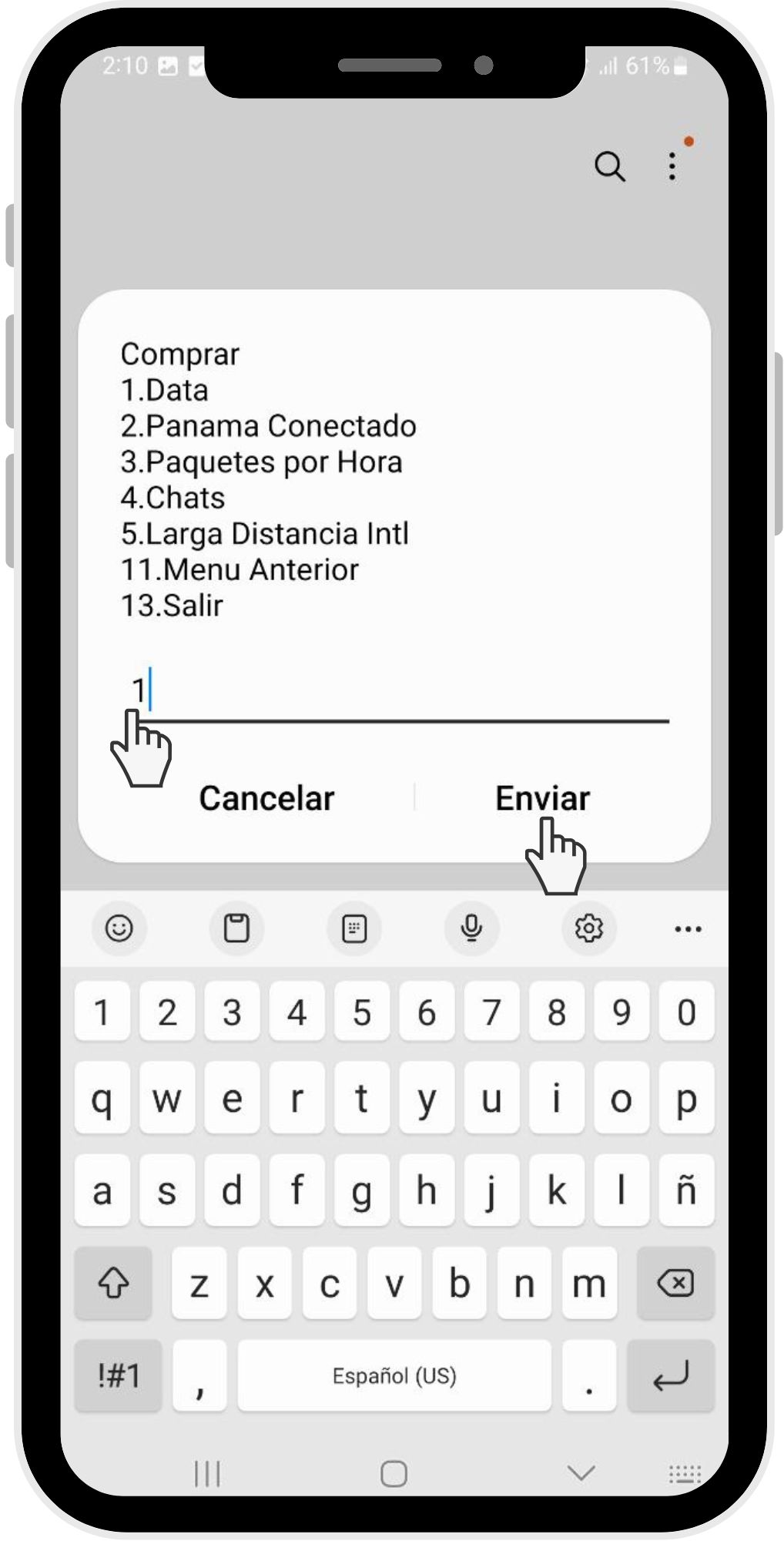
Task: Tap Enviar to send the option
Action: click(x=542, y=798)
